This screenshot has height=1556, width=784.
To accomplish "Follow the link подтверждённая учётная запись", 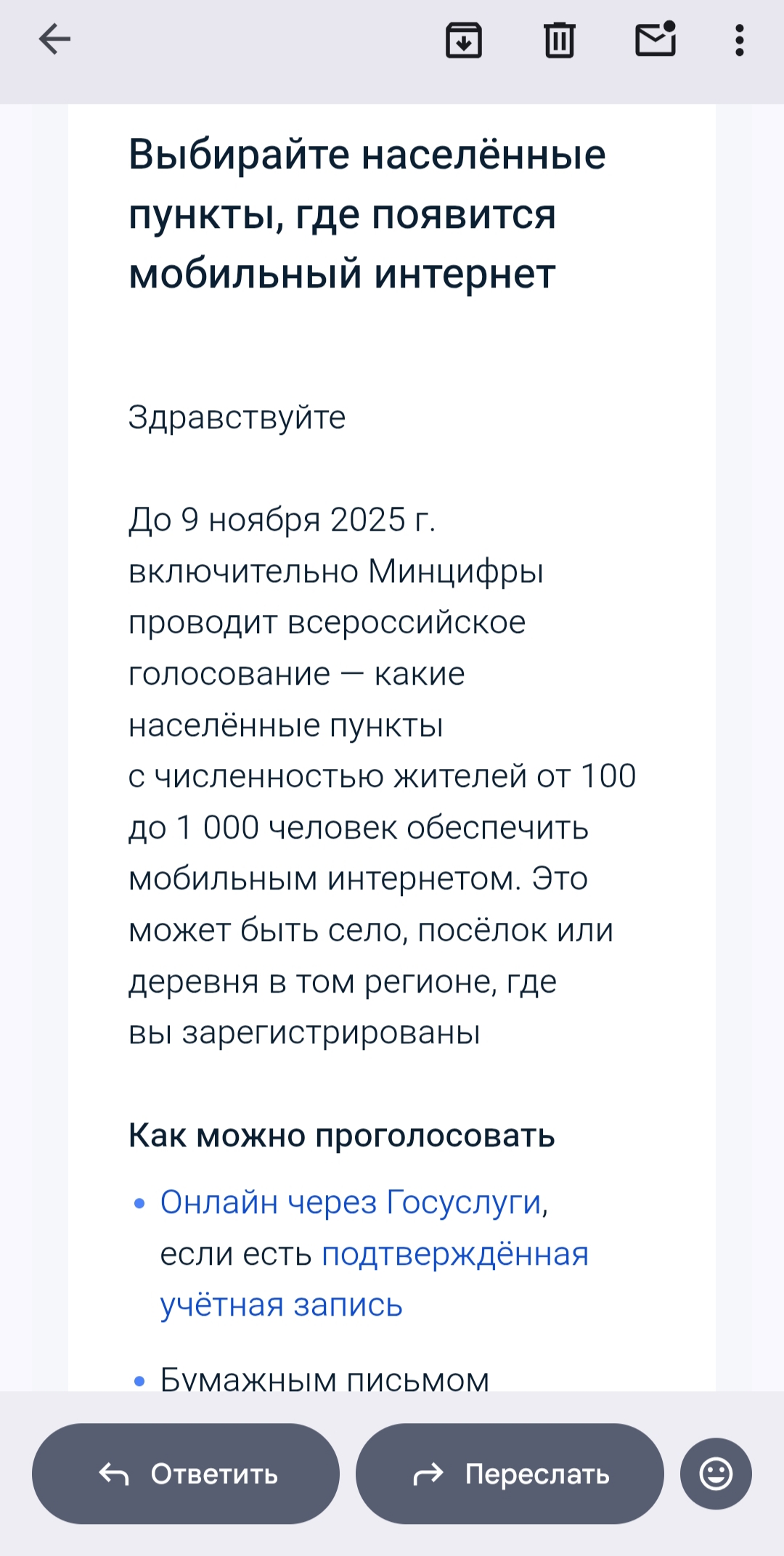I will pos(375,1279).
